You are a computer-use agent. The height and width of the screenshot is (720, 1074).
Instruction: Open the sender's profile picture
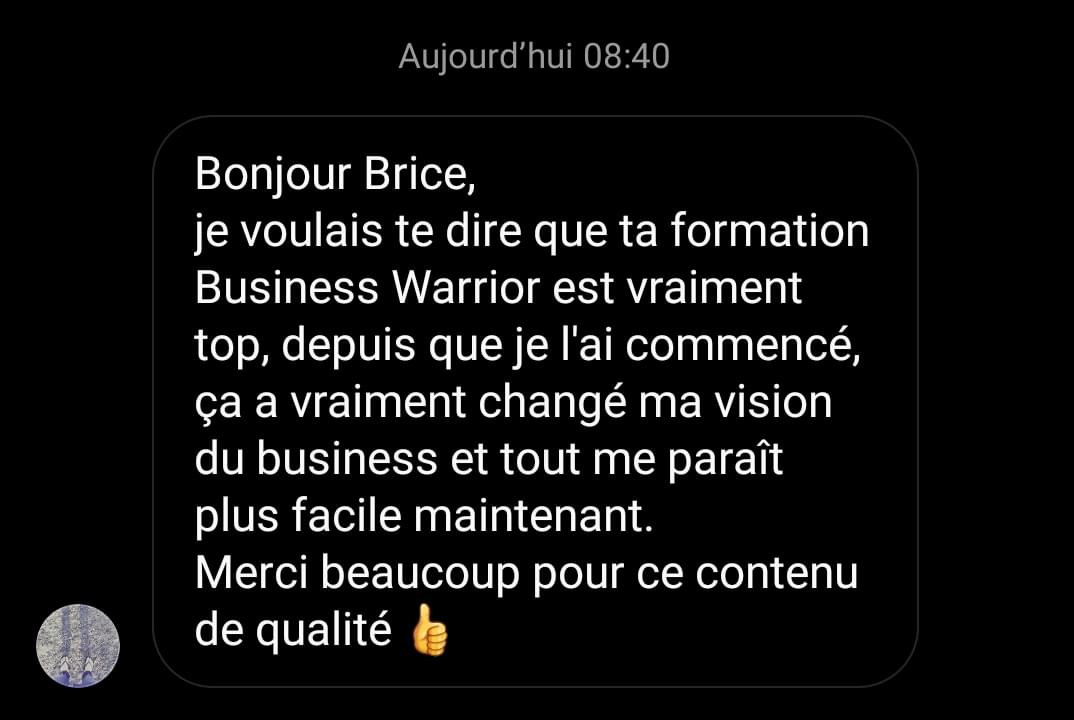[78, 645]
